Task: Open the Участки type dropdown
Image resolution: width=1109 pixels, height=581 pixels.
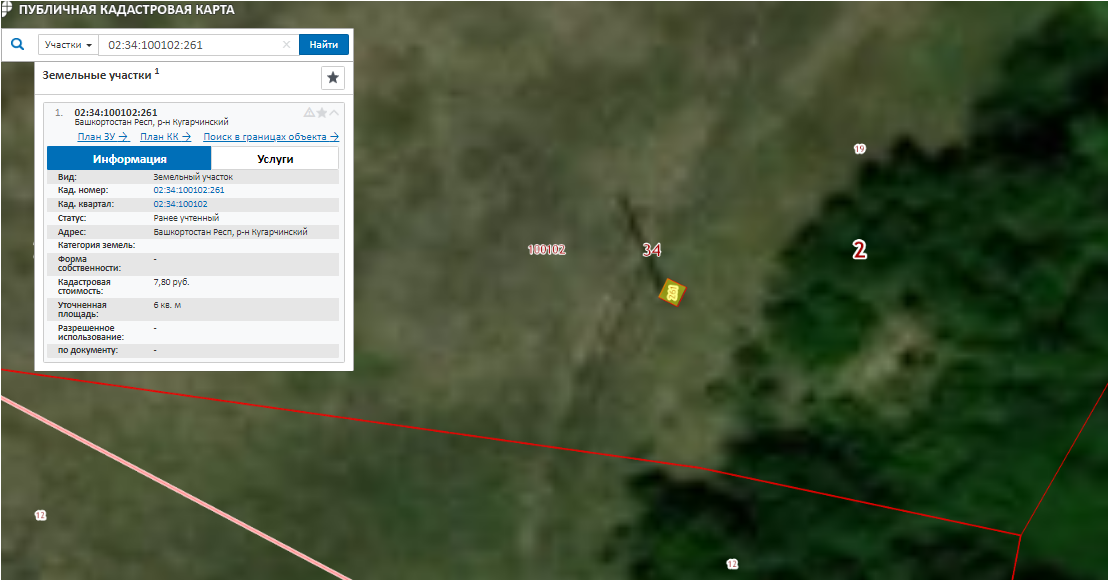Action: (69, 45)
